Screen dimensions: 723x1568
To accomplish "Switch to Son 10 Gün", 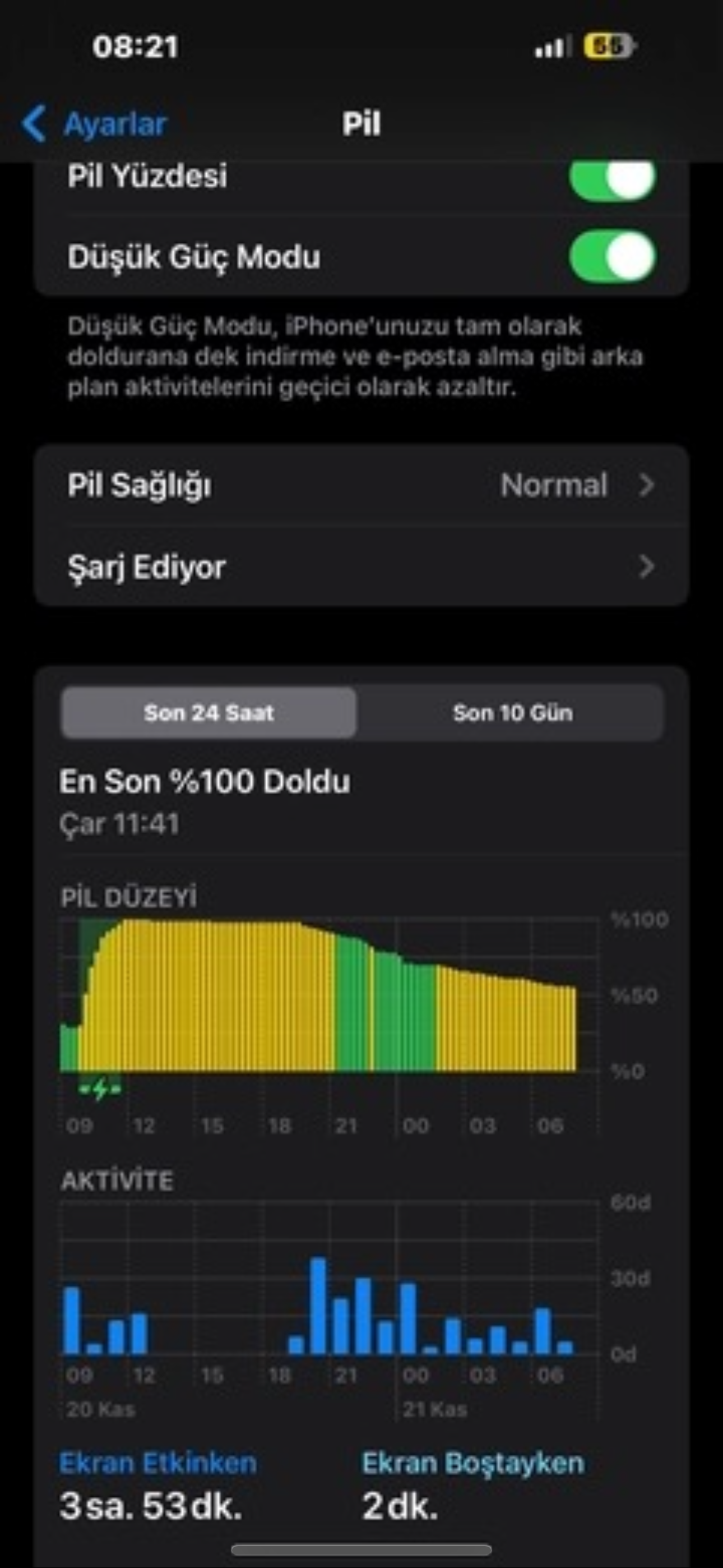I will pos(512,712).
